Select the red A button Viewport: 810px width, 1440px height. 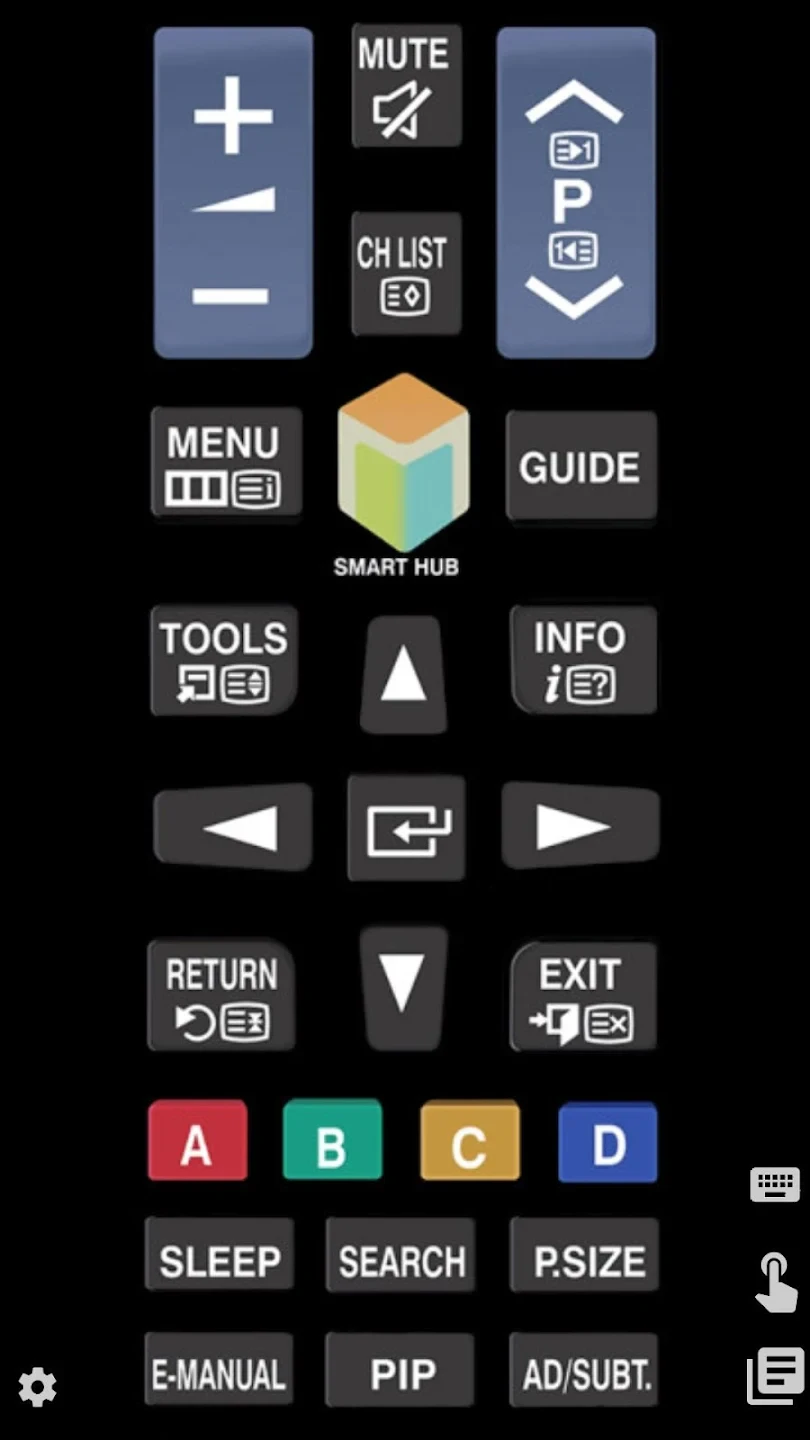pyautogui.click(x=197, y=1141)
